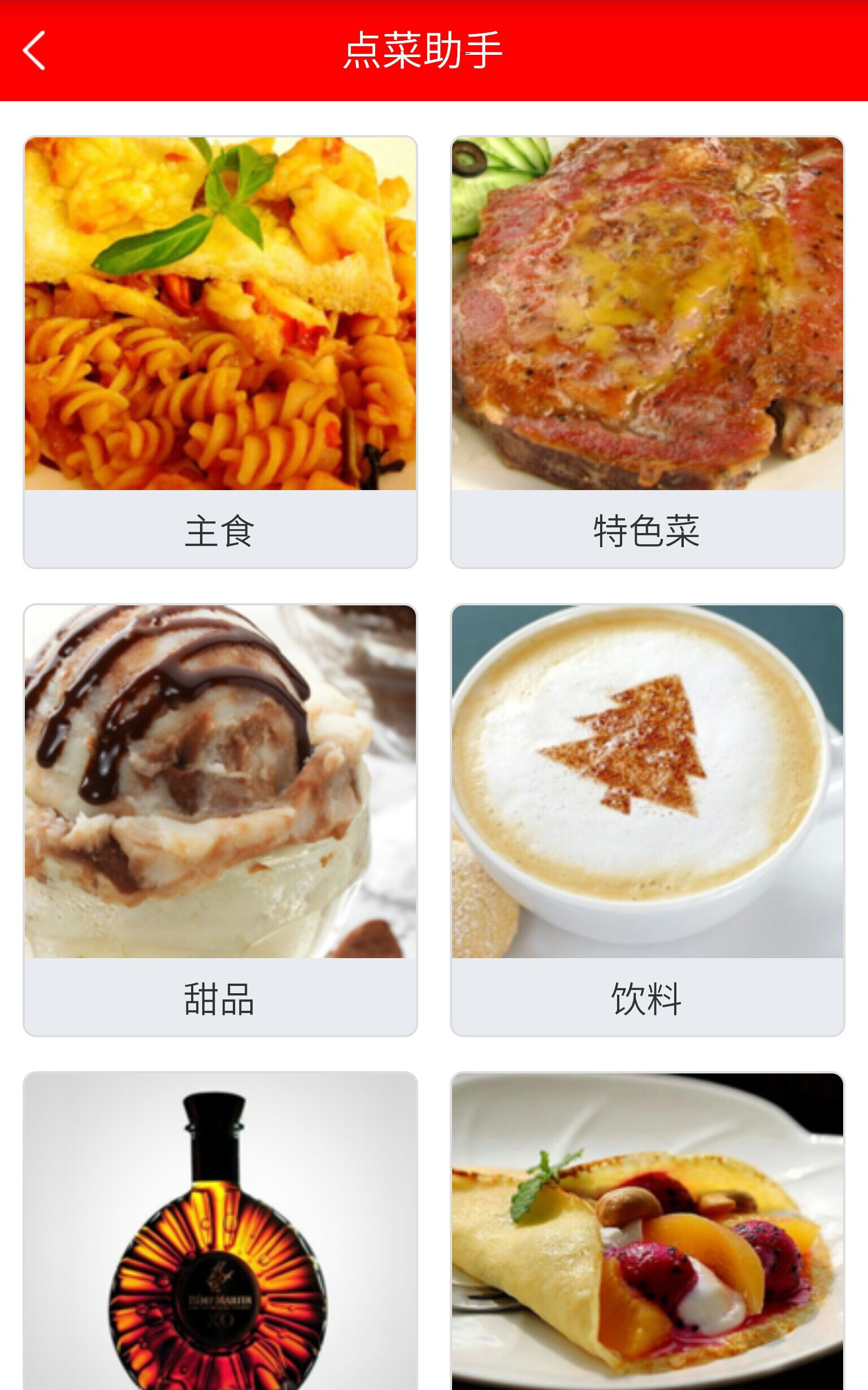This screenshot has width=868, height=1390.
Task: Open the fruit crepe category card
Action: 648,1231
